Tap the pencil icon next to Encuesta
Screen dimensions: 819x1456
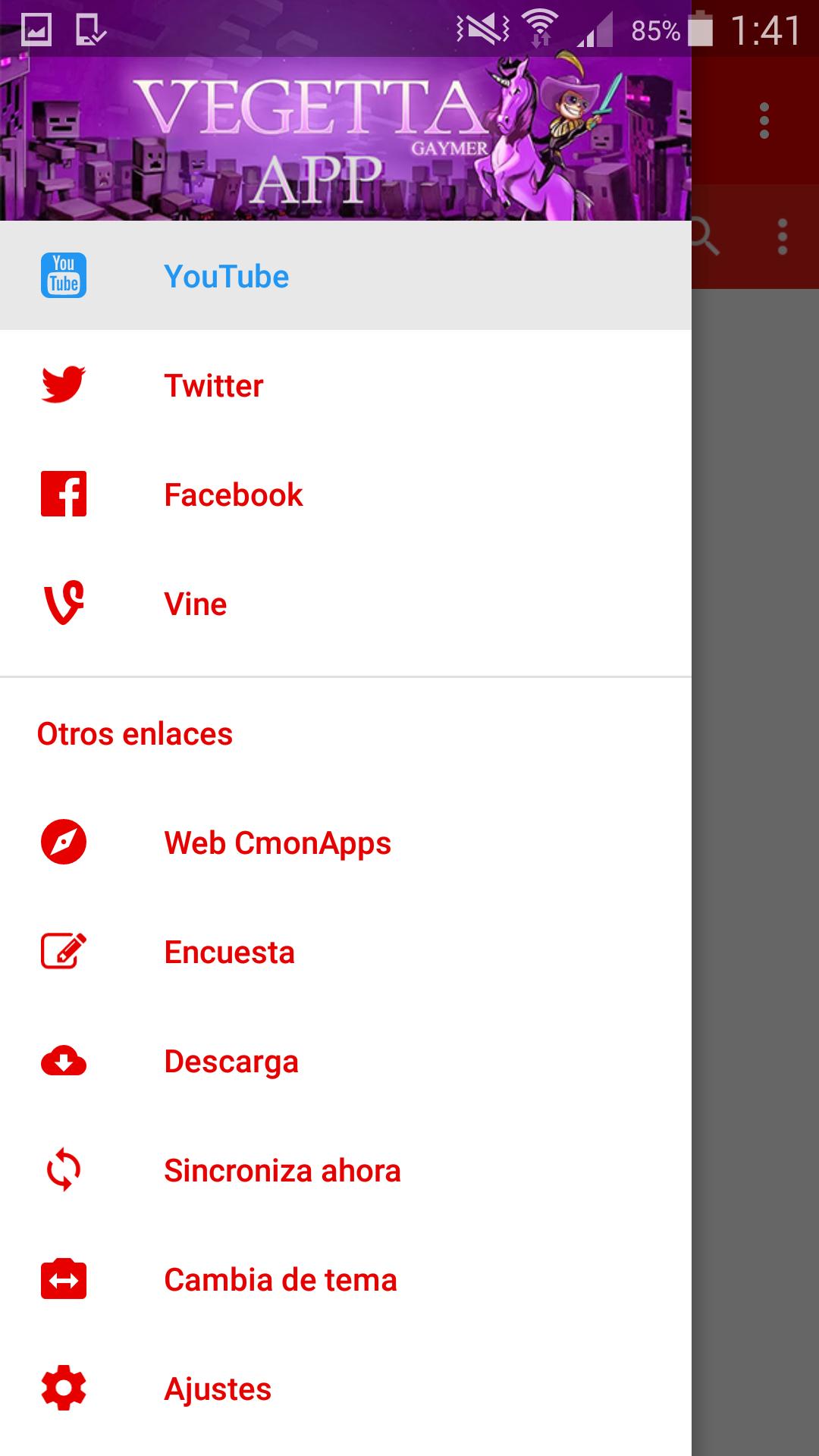click(x=64, y=952)
